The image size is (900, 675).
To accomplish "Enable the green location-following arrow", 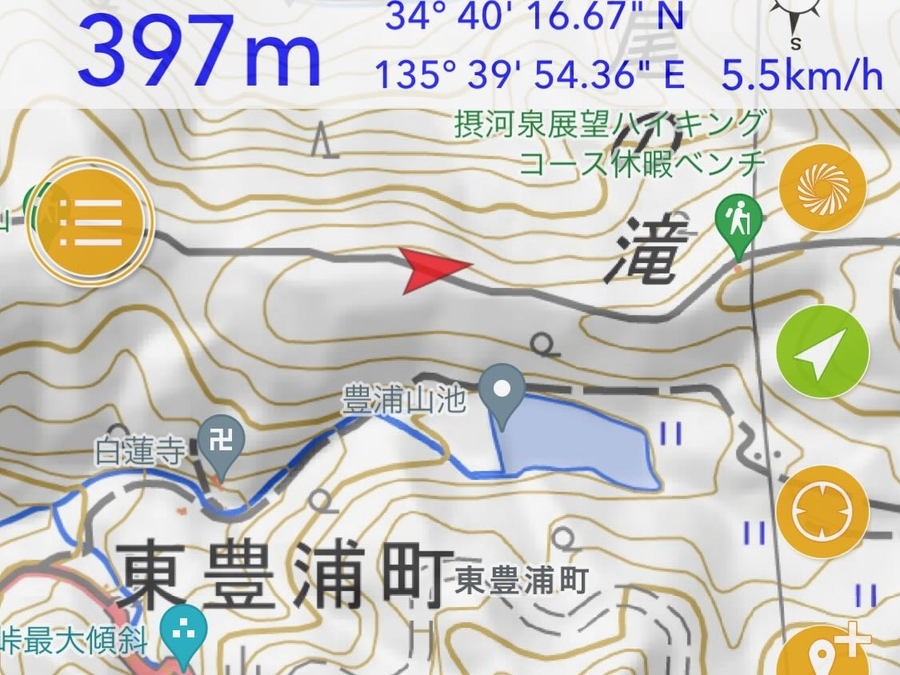I will (x=822, y=352).
